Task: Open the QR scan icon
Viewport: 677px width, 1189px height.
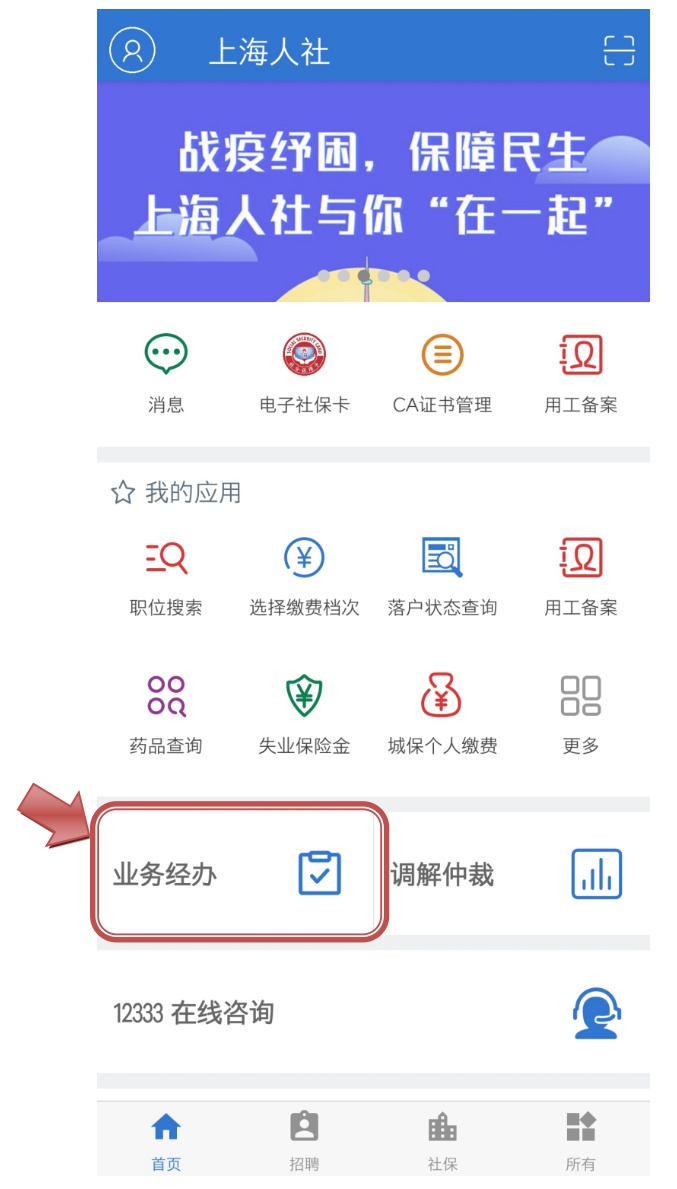Action: tap(619, 50)
